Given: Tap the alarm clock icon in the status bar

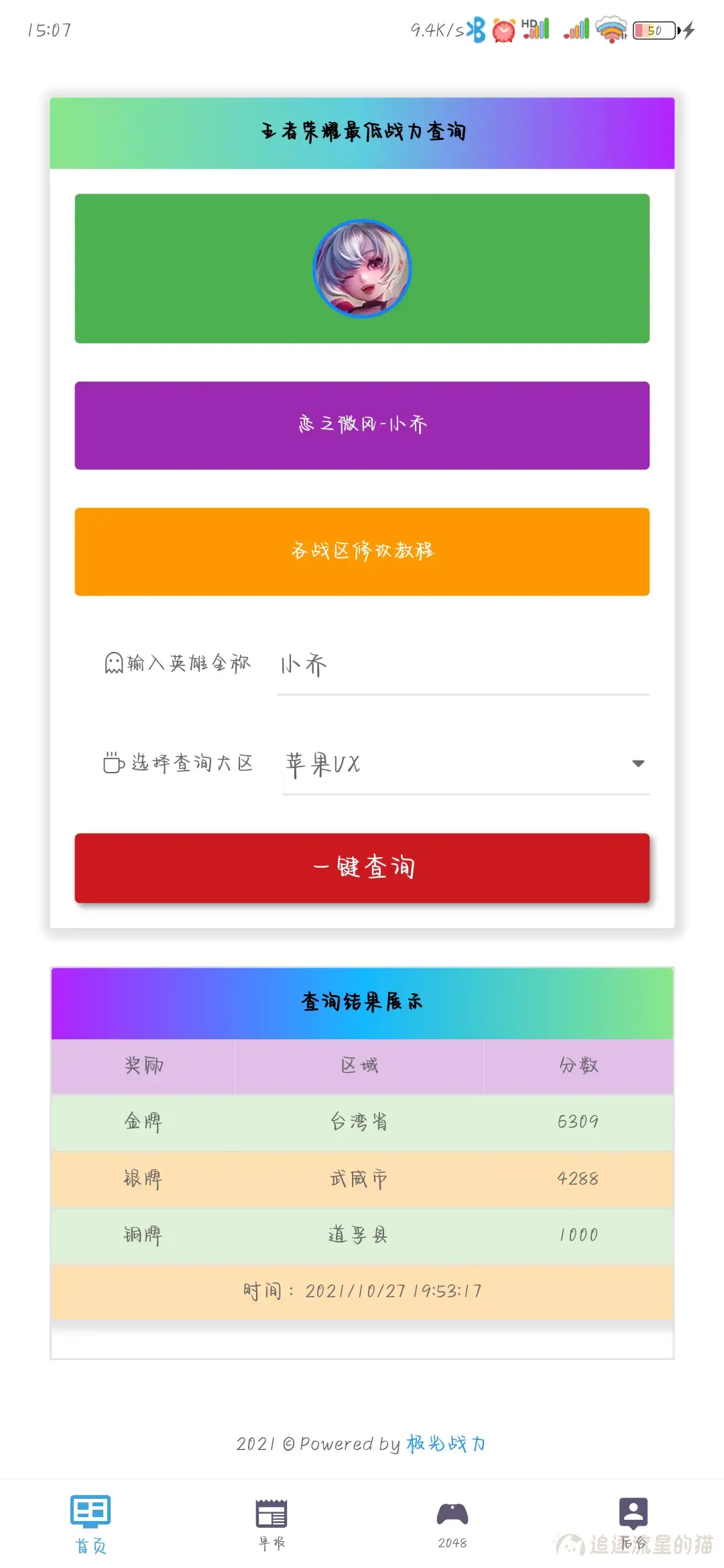Looking at the screenshot, I should [x=504, y=30].
